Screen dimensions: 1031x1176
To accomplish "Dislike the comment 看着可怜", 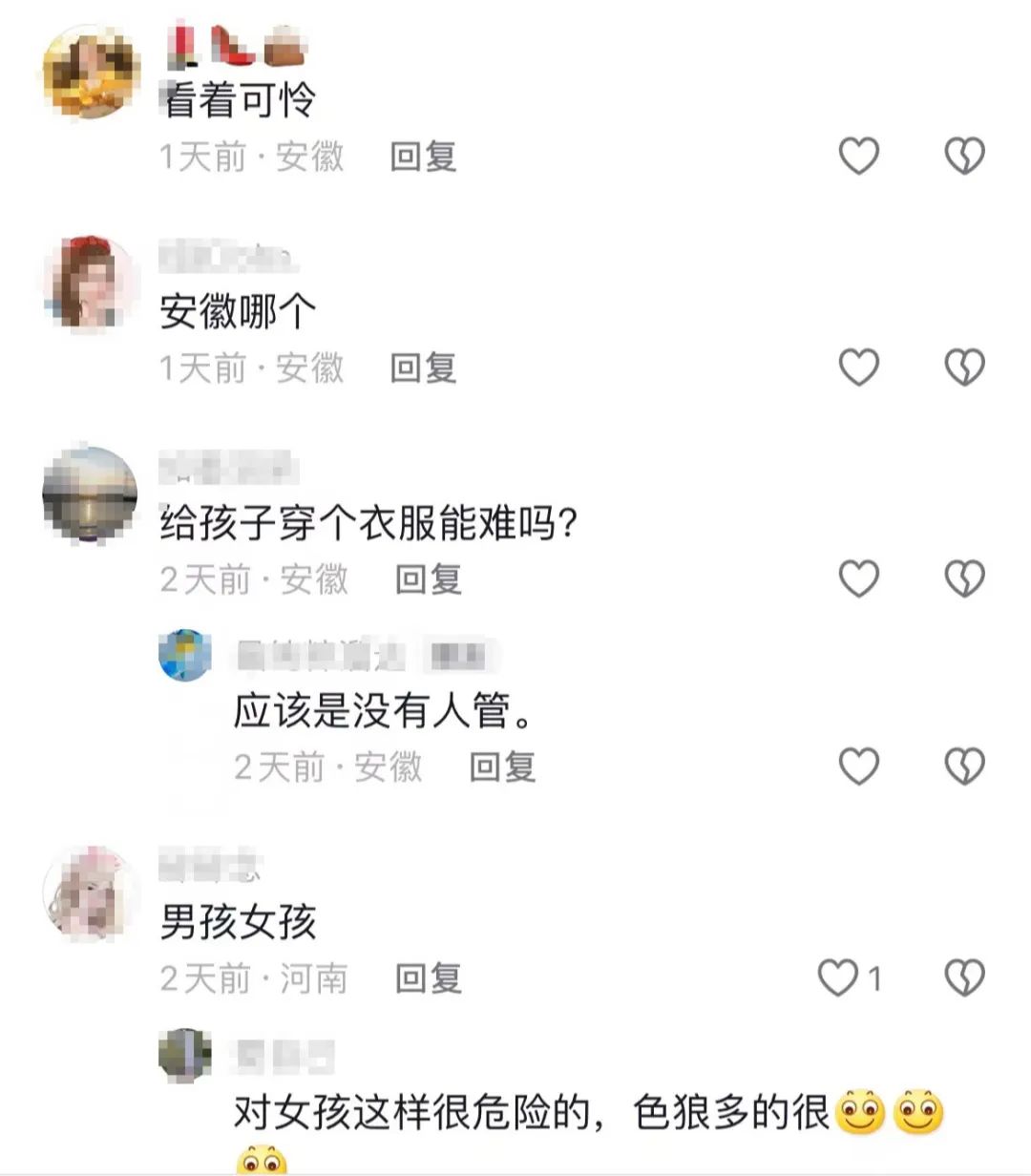I will click(x=964, y=156).
